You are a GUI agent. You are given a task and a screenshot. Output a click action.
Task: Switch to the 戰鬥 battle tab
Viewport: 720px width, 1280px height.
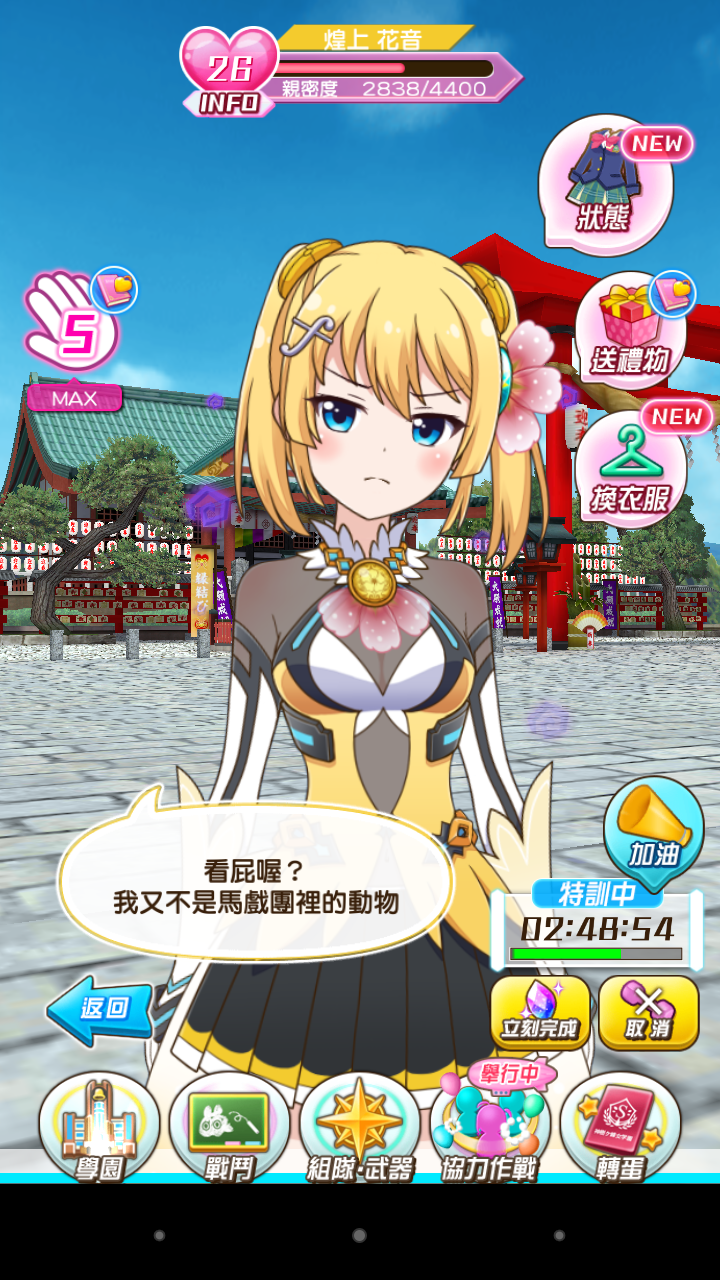[229, 1128]
